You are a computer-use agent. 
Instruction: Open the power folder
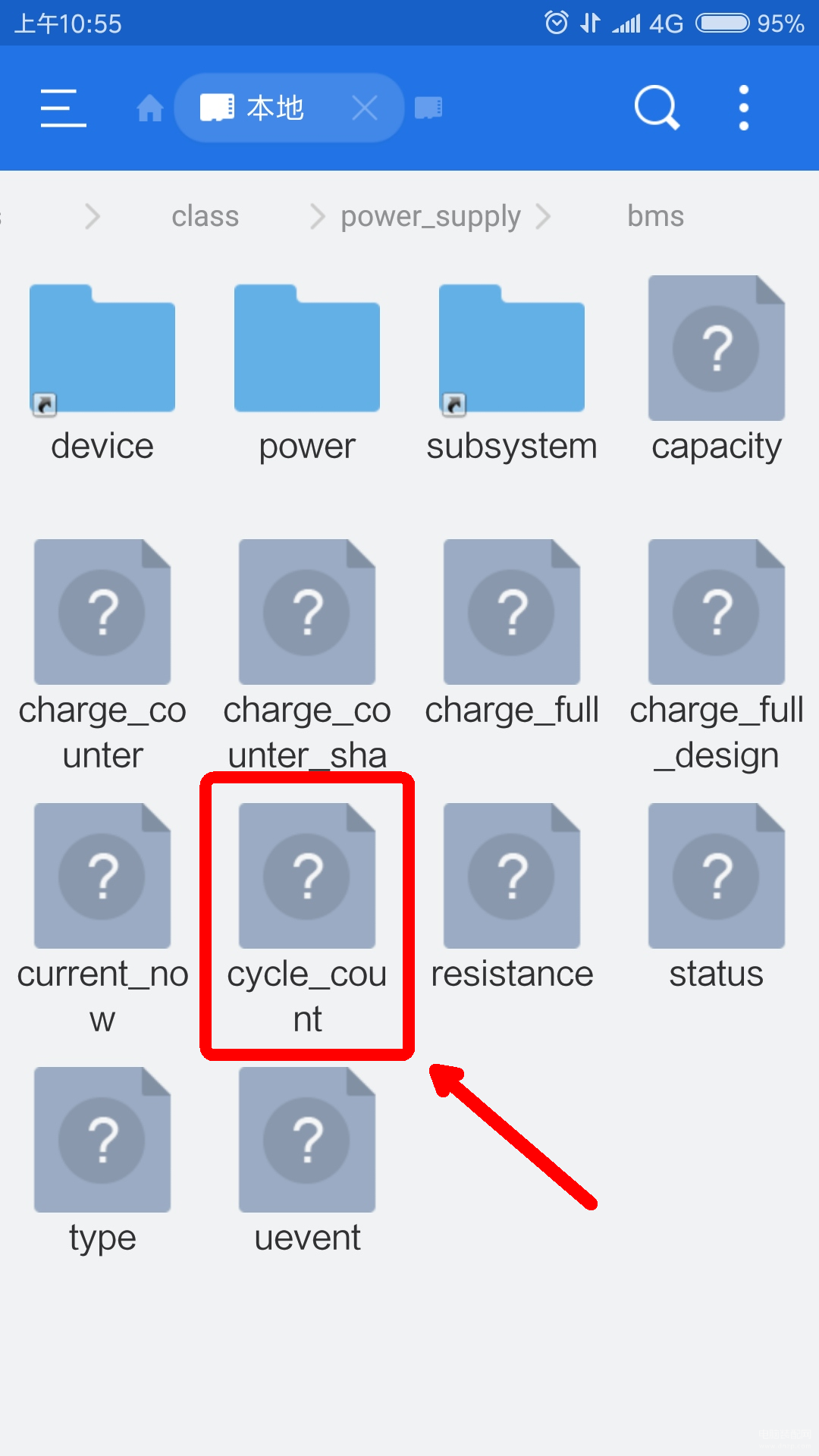point(307,372)
